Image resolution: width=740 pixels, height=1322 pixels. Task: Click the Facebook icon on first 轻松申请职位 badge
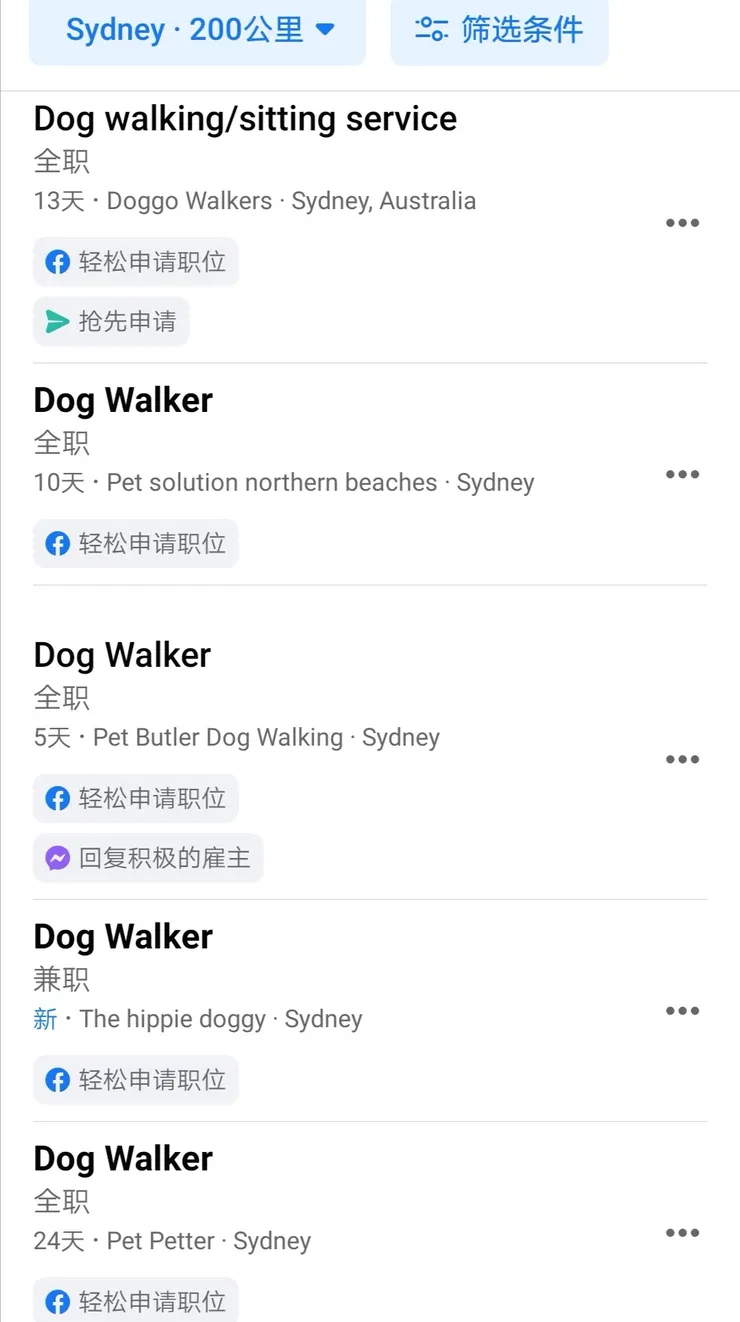(57, 261)
